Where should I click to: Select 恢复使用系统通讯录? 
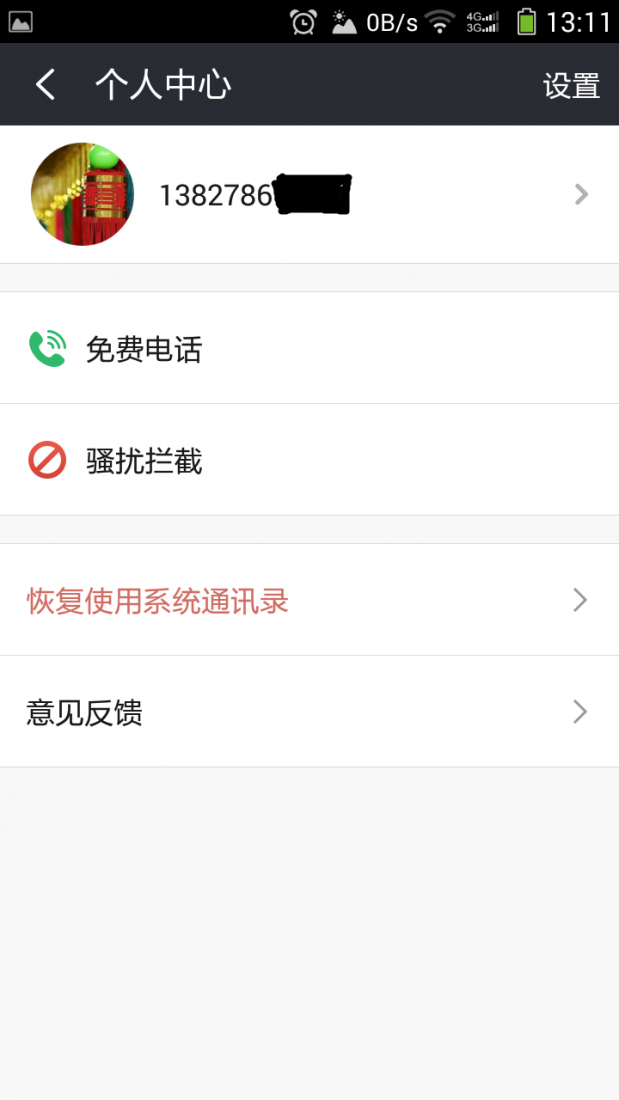(309, 601)
